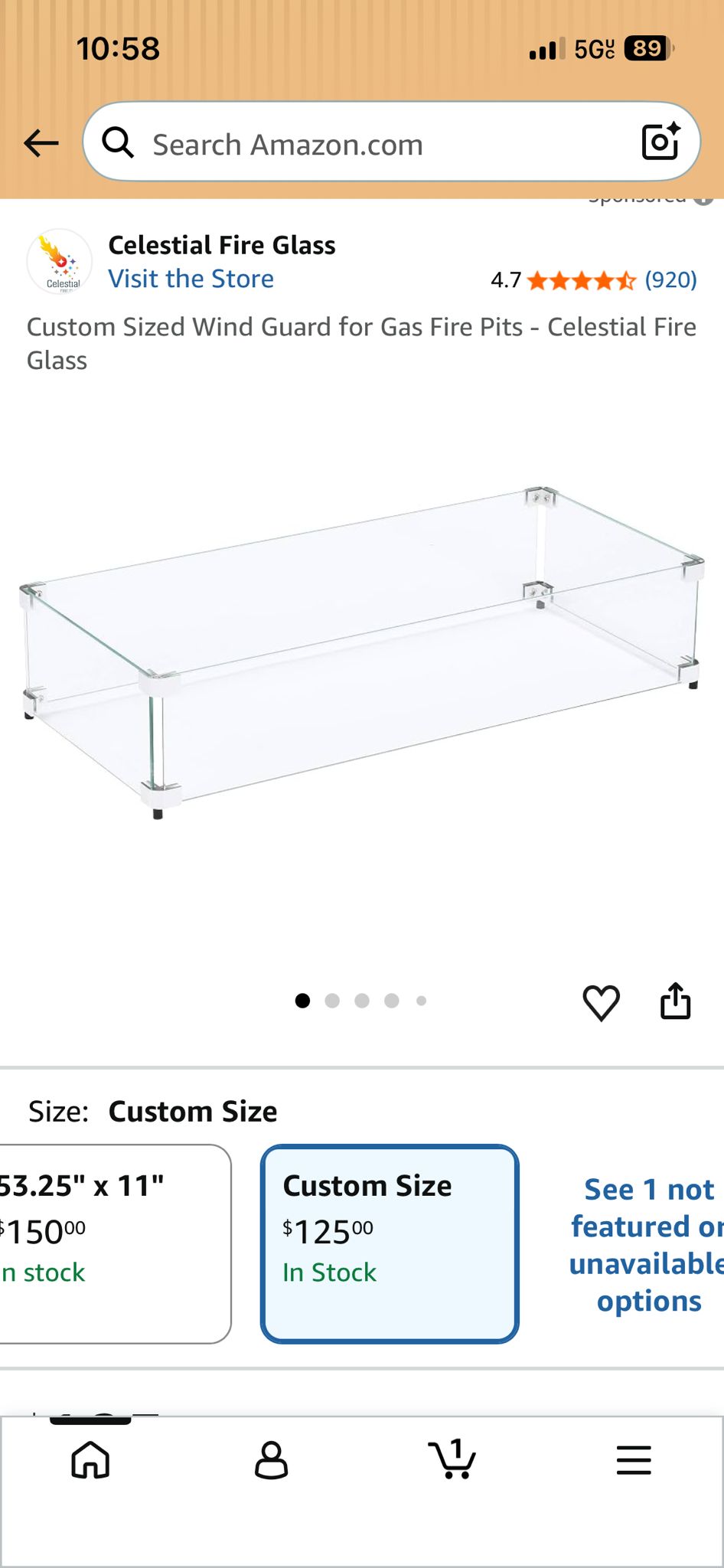Screen dimensions: 724x1568
Task: Add item to wish list heart
Action: tap(602, 1002)
